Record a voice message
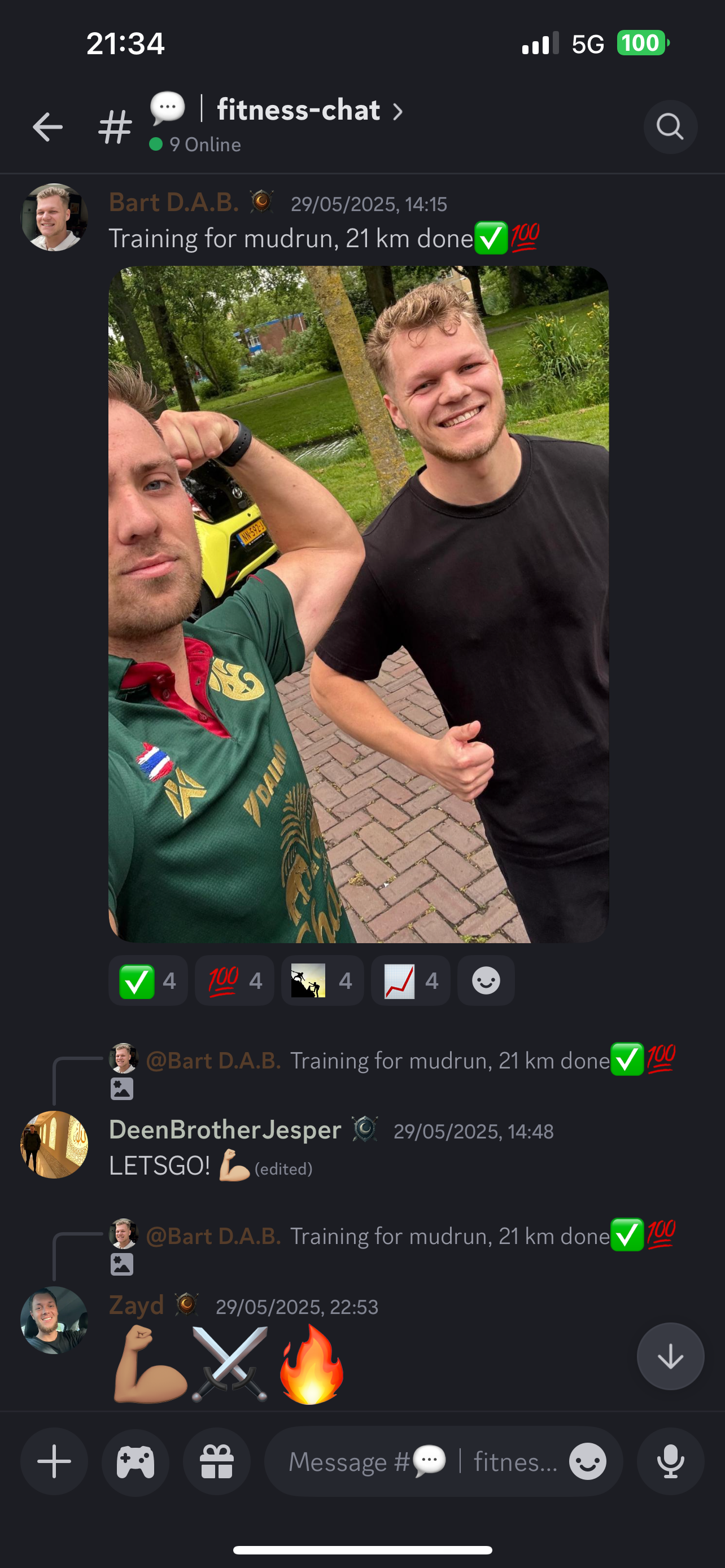The width and height of the screenshot is (725, 1568). pyautogui.click(x=670, y=1461)
